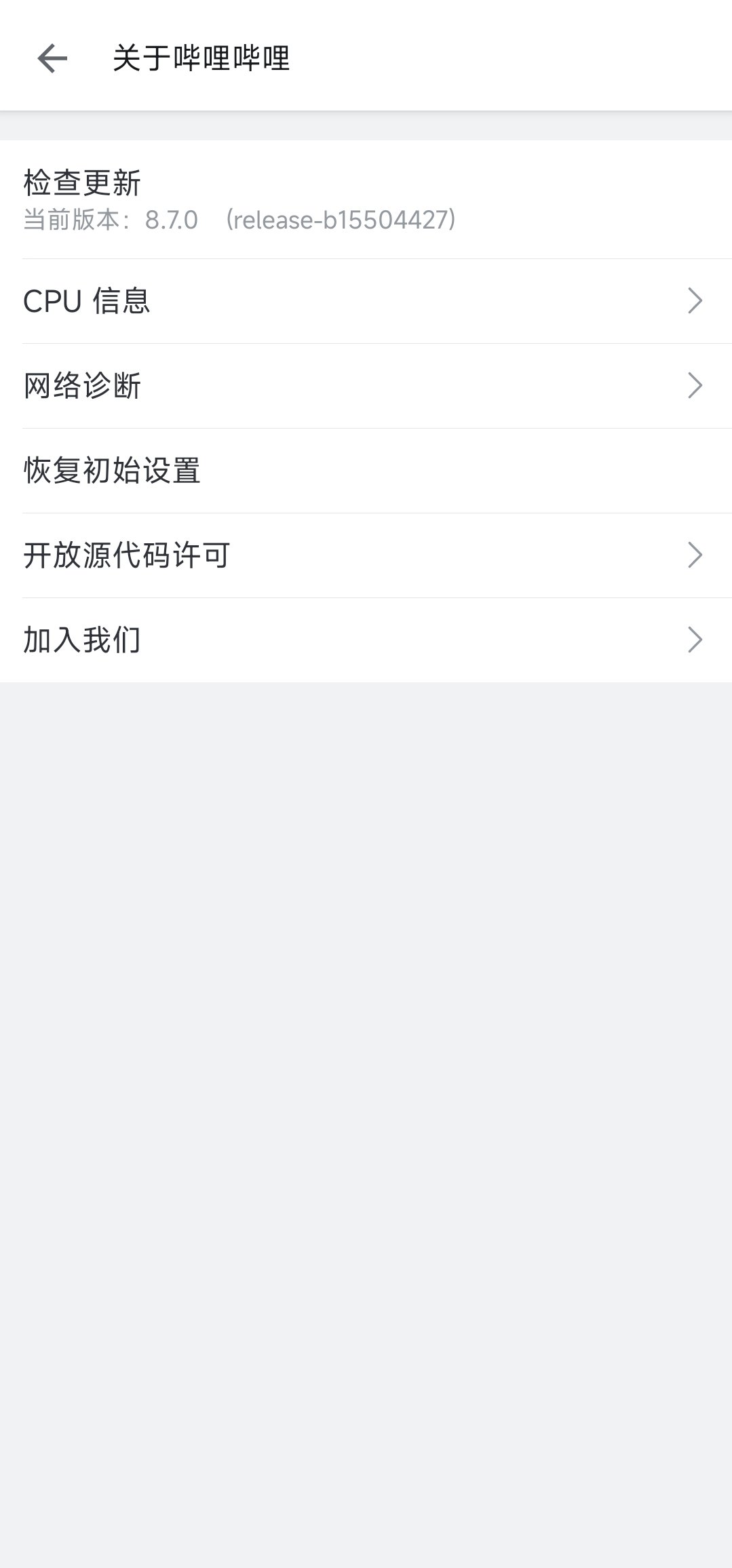Go back from the 关于哔哩哔哩 page
This screenshot has height=1568, width=732.
tap(52, 58)
